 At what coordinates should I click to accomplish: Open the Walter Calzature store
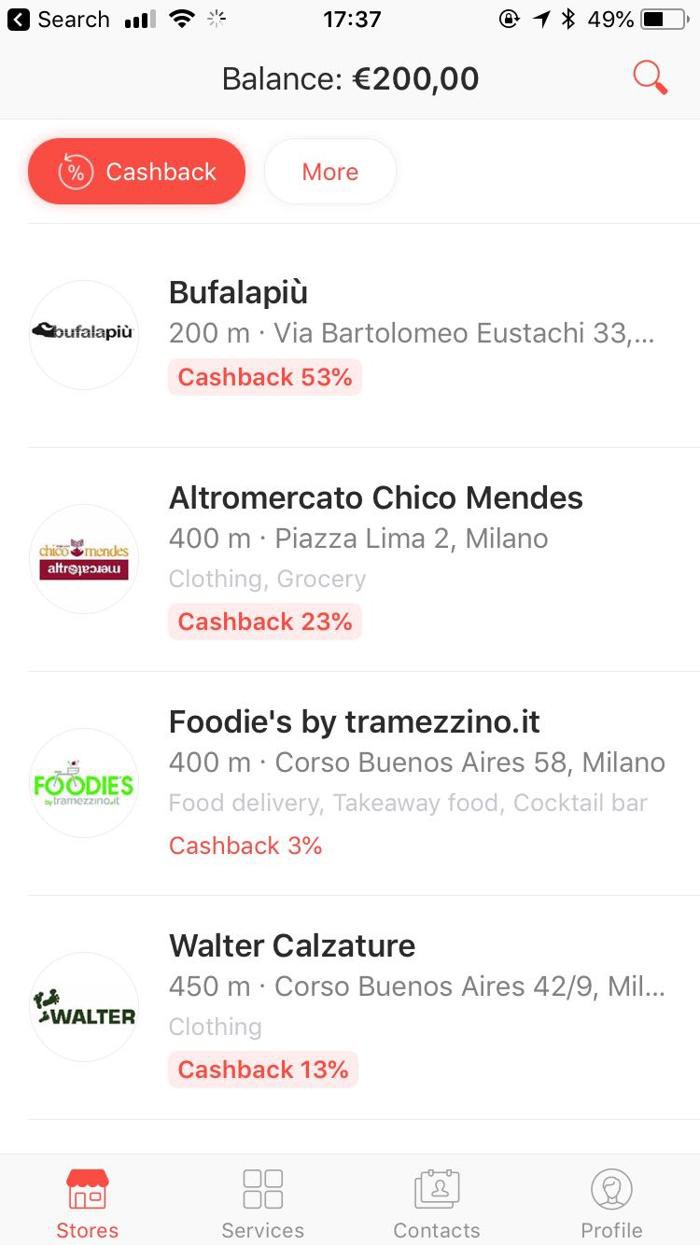point(350,1007)
